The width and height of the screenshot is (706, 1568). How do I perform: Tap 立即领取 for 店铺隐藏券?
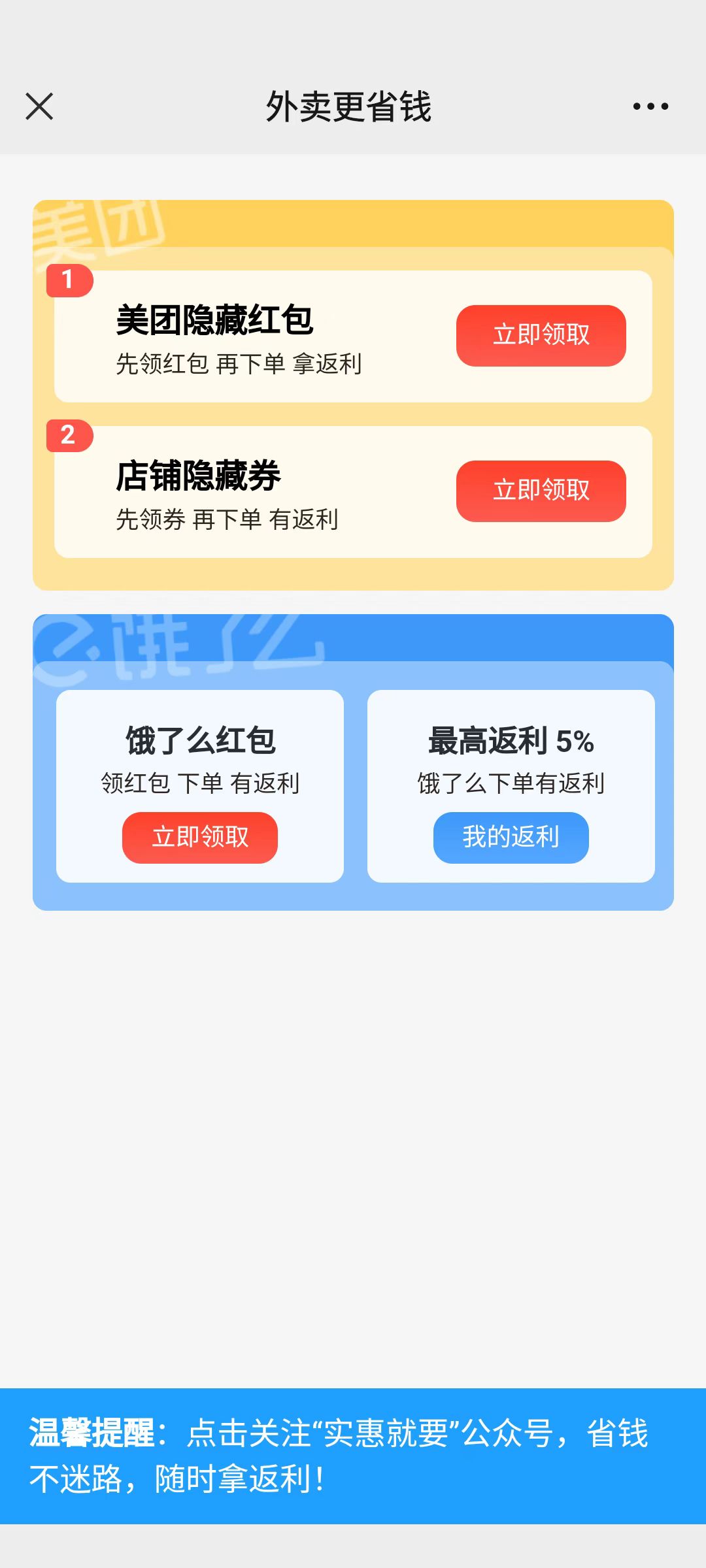pyautogui.click(x=541, y=491)
